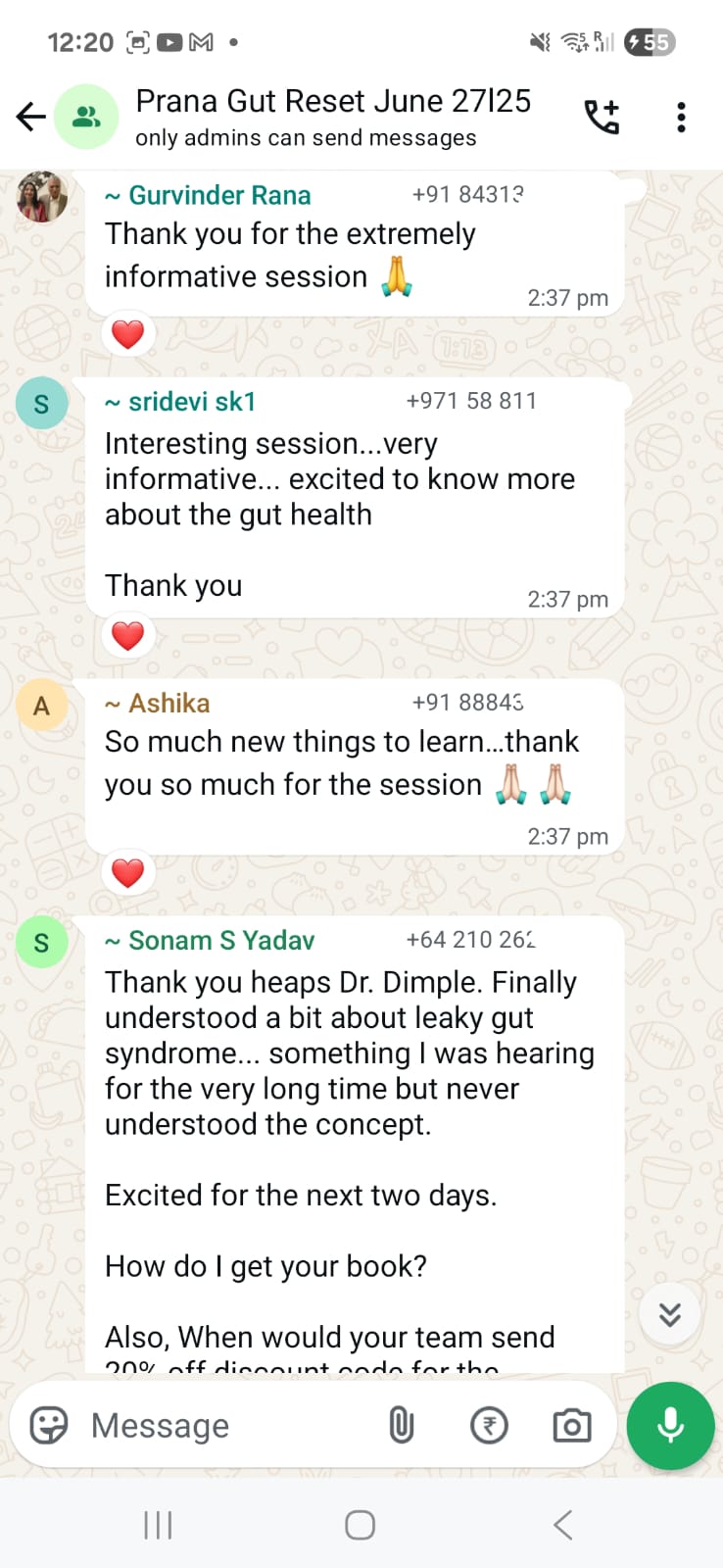Screen dimensions: 723x1568
Task: View Gurvinder Rana's profile picture
Action: tap(42, 197)
